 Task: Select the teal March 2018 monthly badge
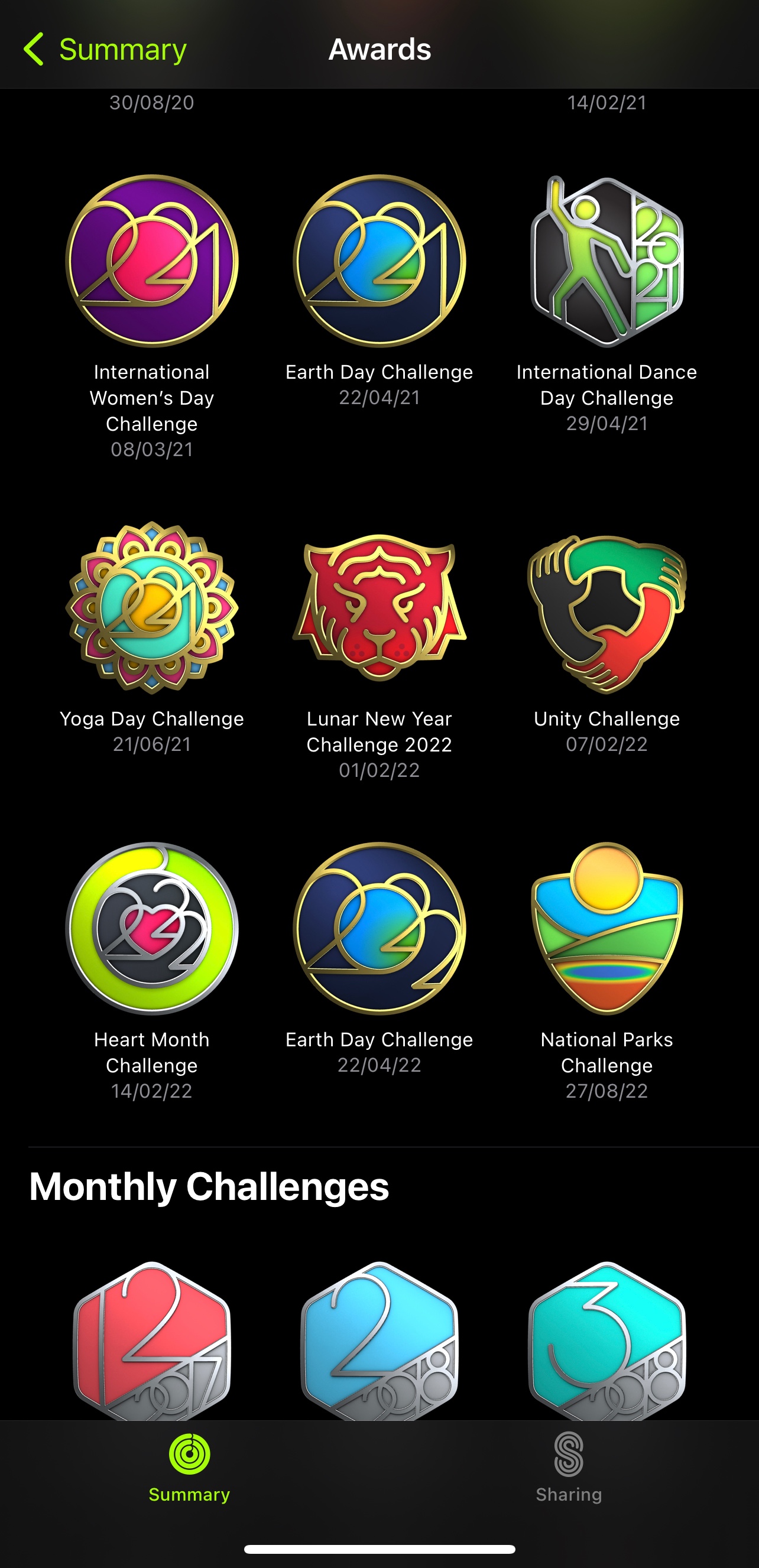point(606,1341)
